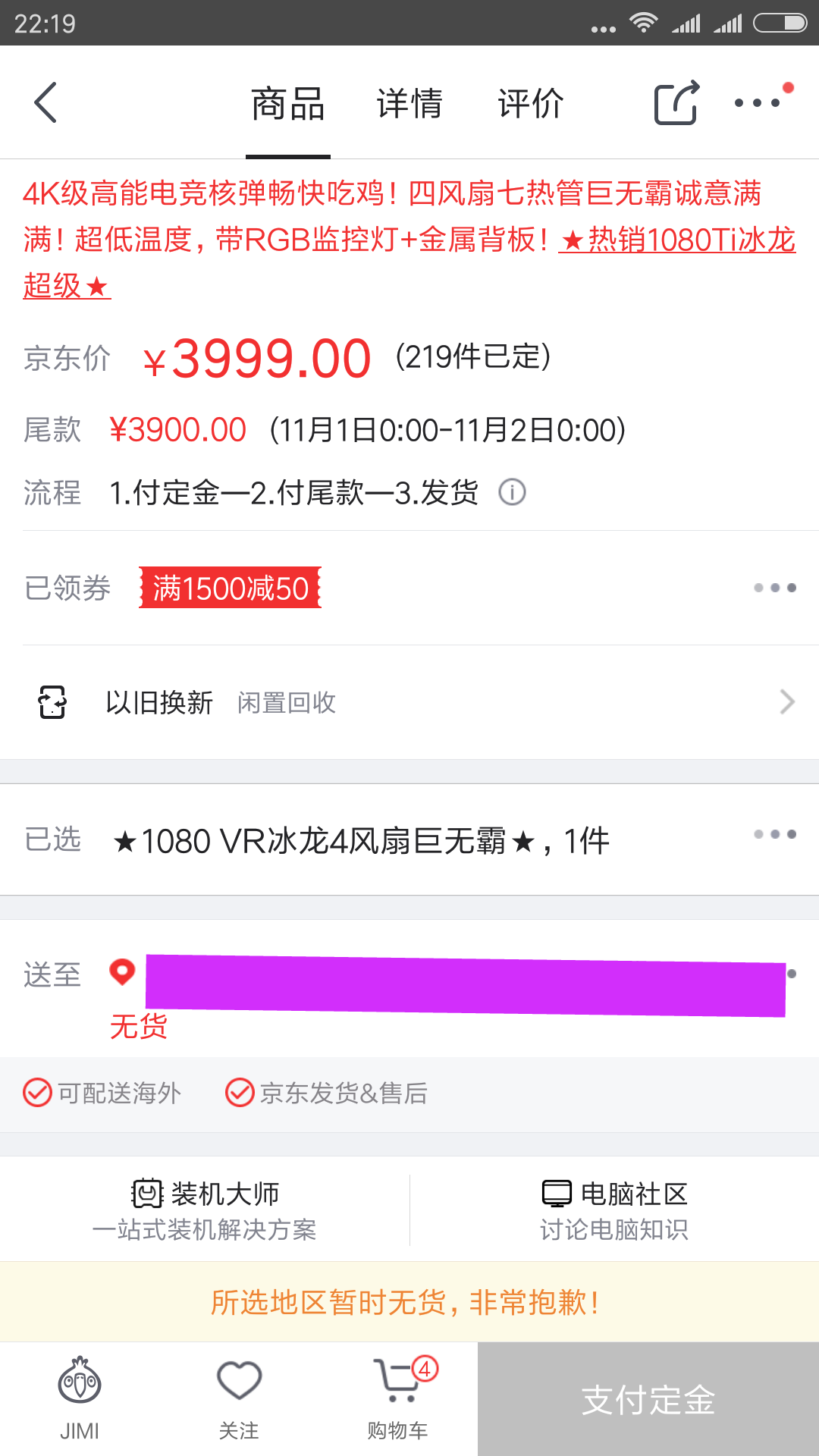Viewport: 819px width, 1456px height.
Task: Expand selected spec options via trailing dots
Action: tap(775, 834)
